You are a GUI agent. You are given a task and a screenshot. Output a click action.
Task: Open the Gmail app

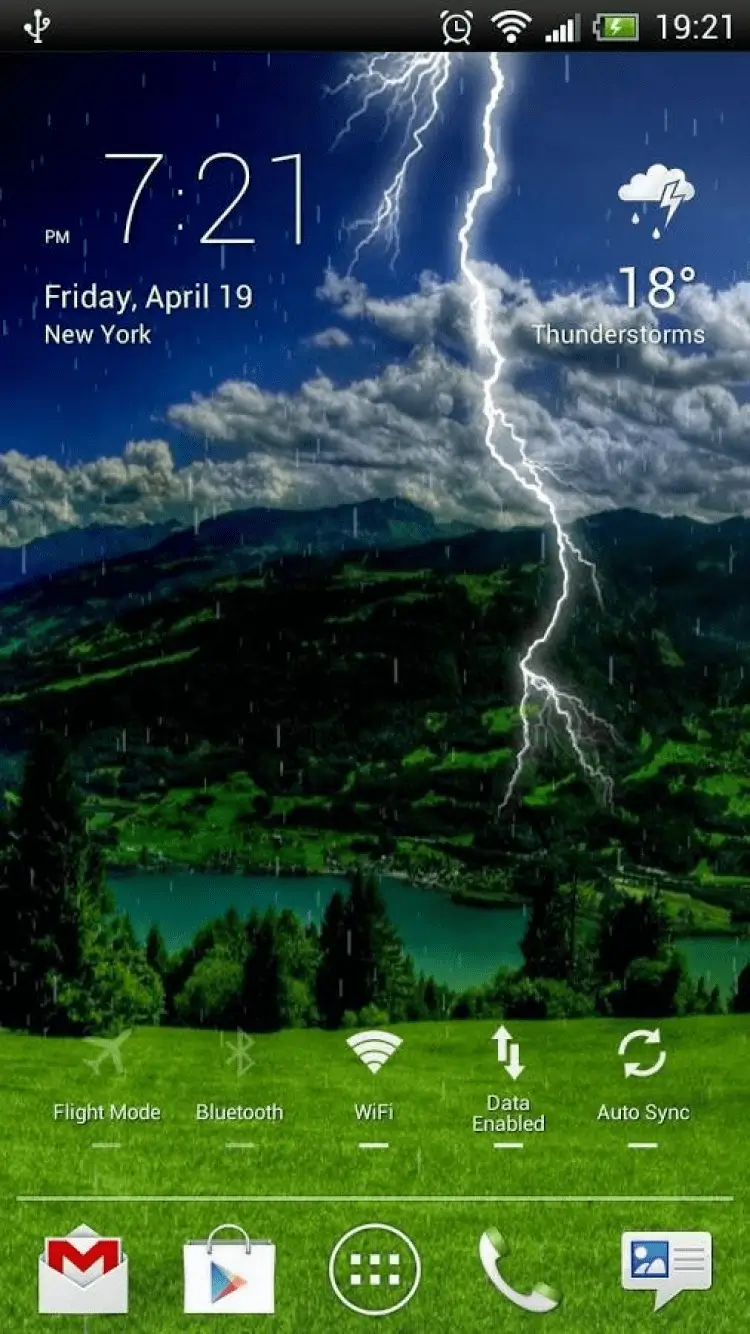click(83, 1268)
